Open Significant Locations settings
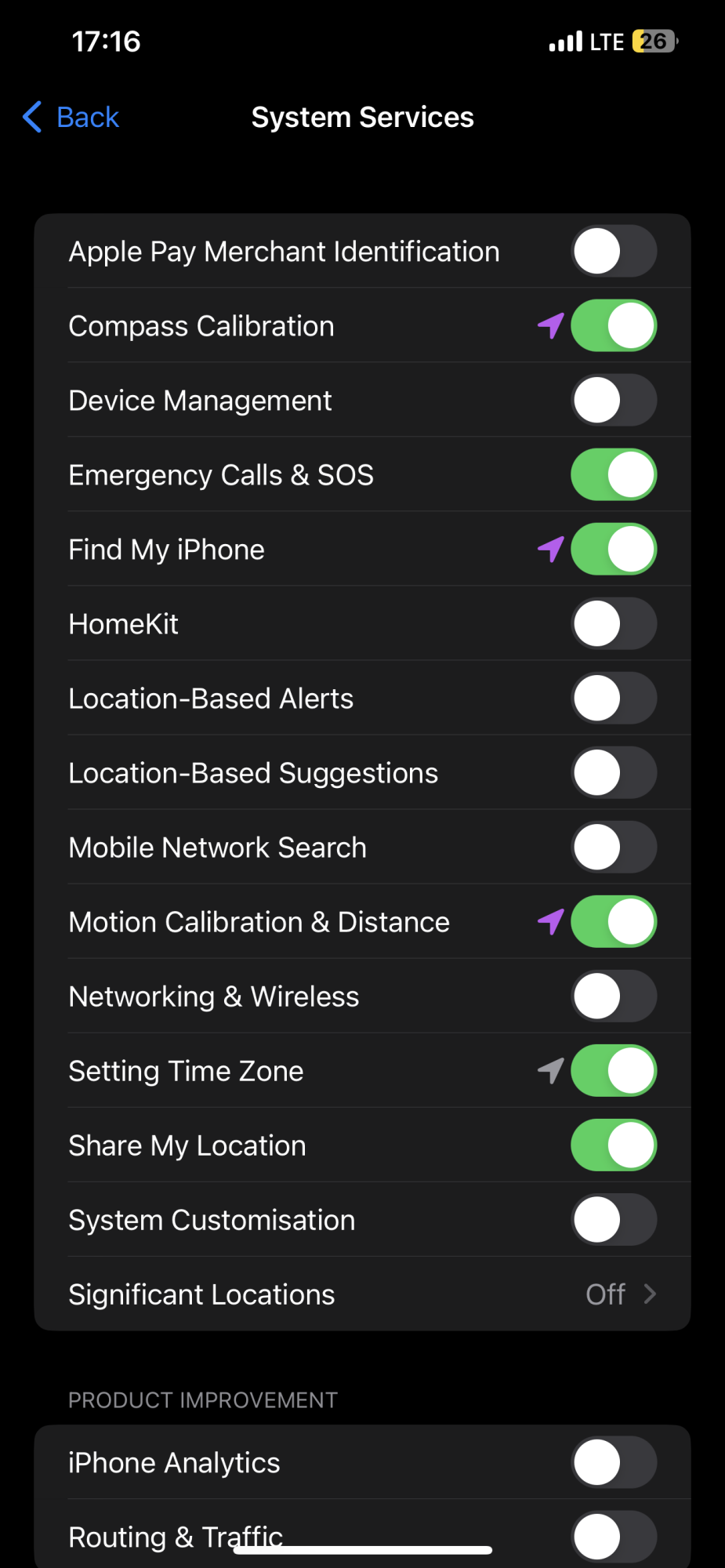 pyautogui.click(x=362, y=1294)
